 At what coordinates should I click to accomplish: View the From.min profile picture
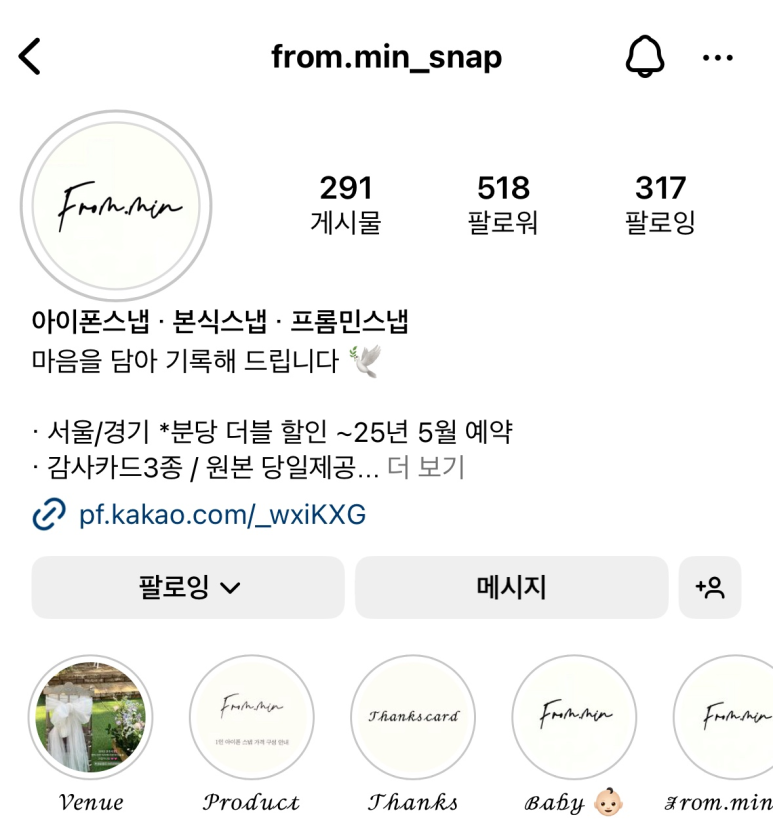click(116, 207)
